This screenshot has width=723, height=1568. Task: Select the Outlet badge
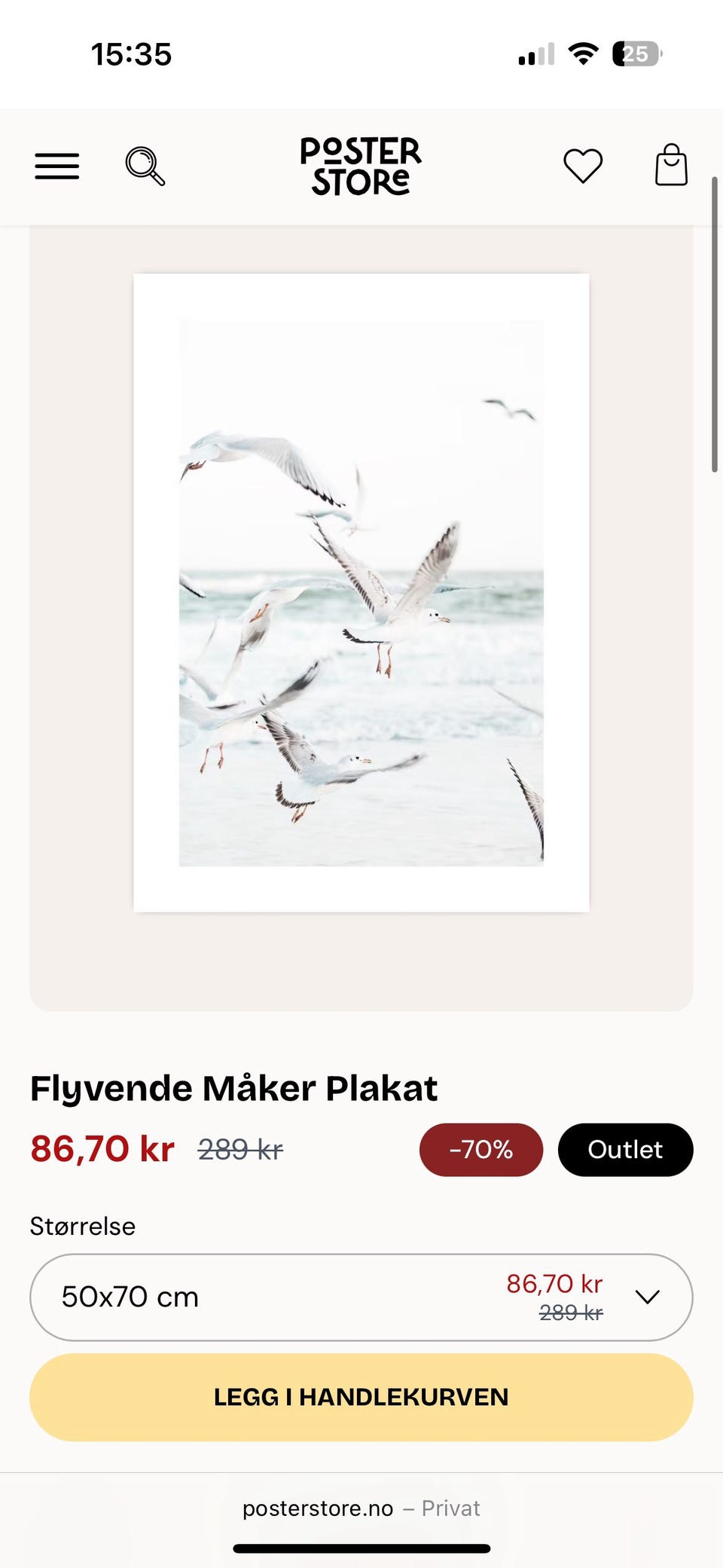[625, 1150]
